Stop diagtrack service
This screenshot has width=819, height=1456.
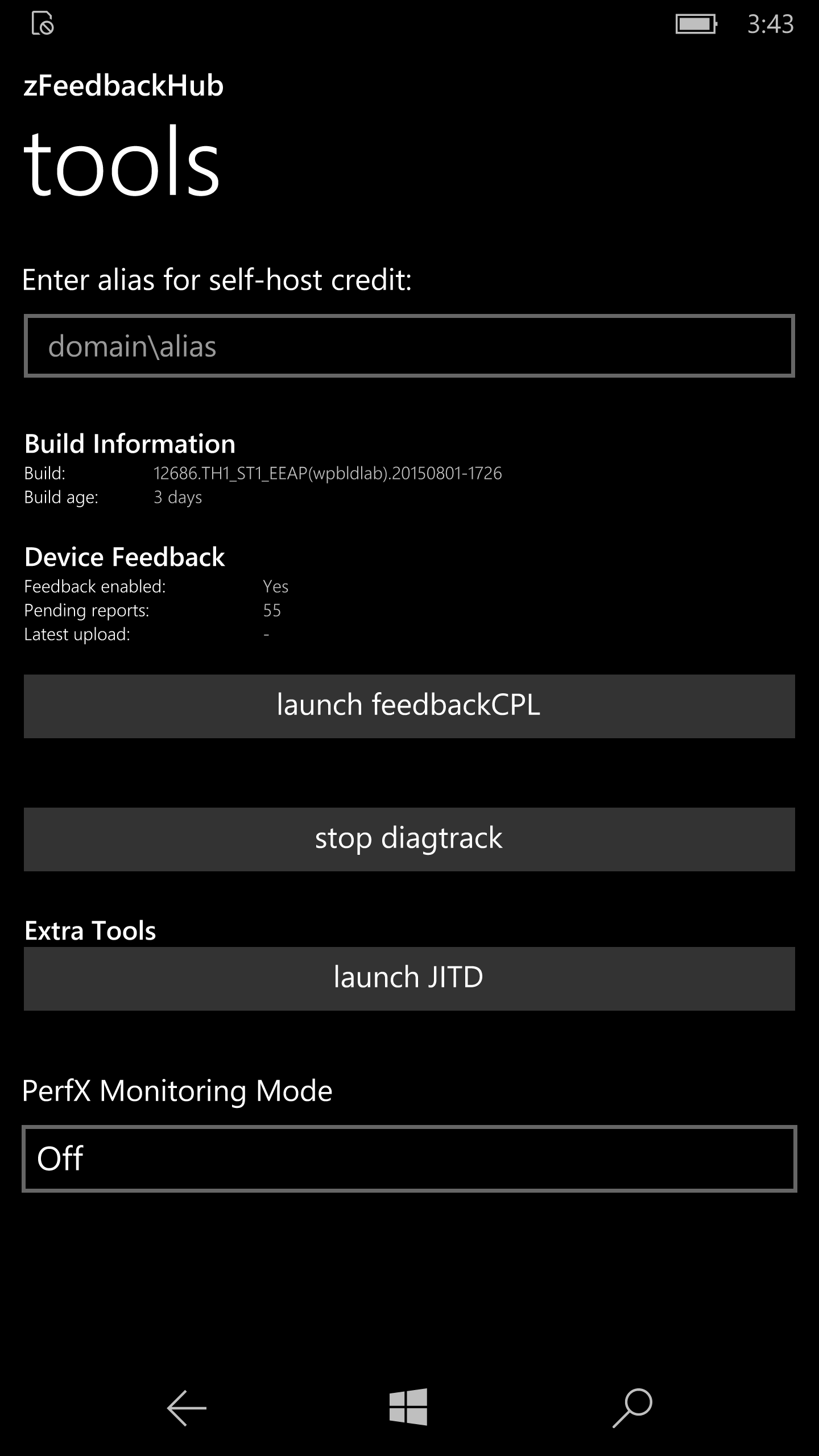[x=409, y=839]
